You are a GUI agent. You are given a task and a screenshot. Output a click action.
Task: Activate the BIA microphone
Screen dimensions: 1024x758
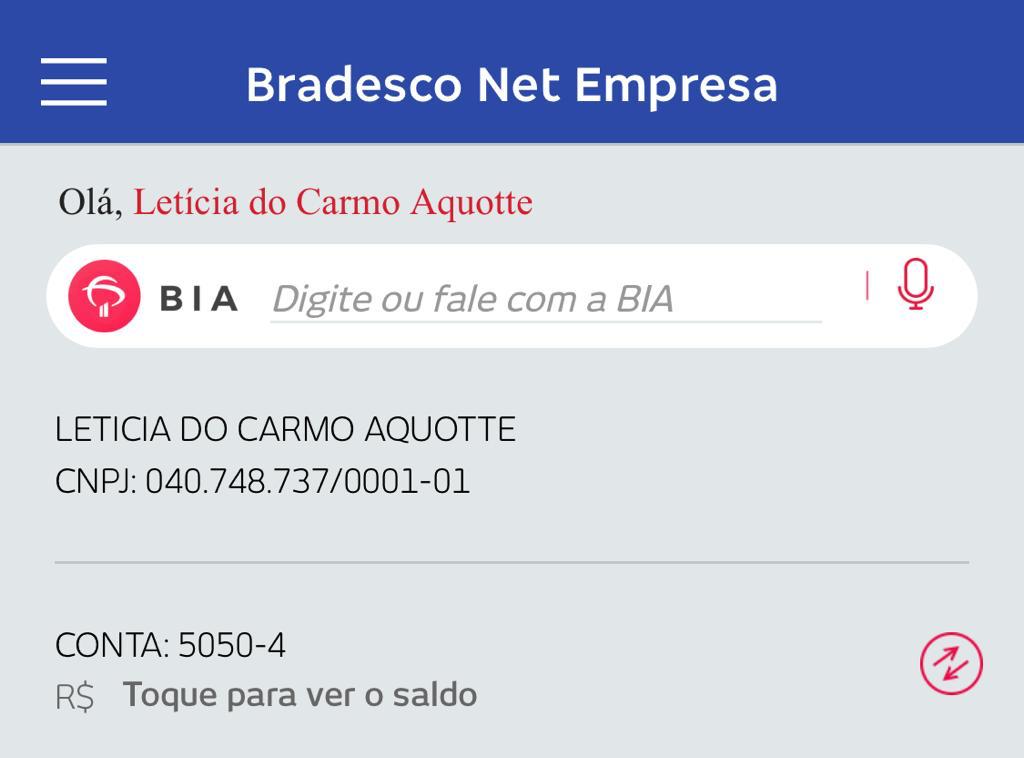click(x=914, y=285)
